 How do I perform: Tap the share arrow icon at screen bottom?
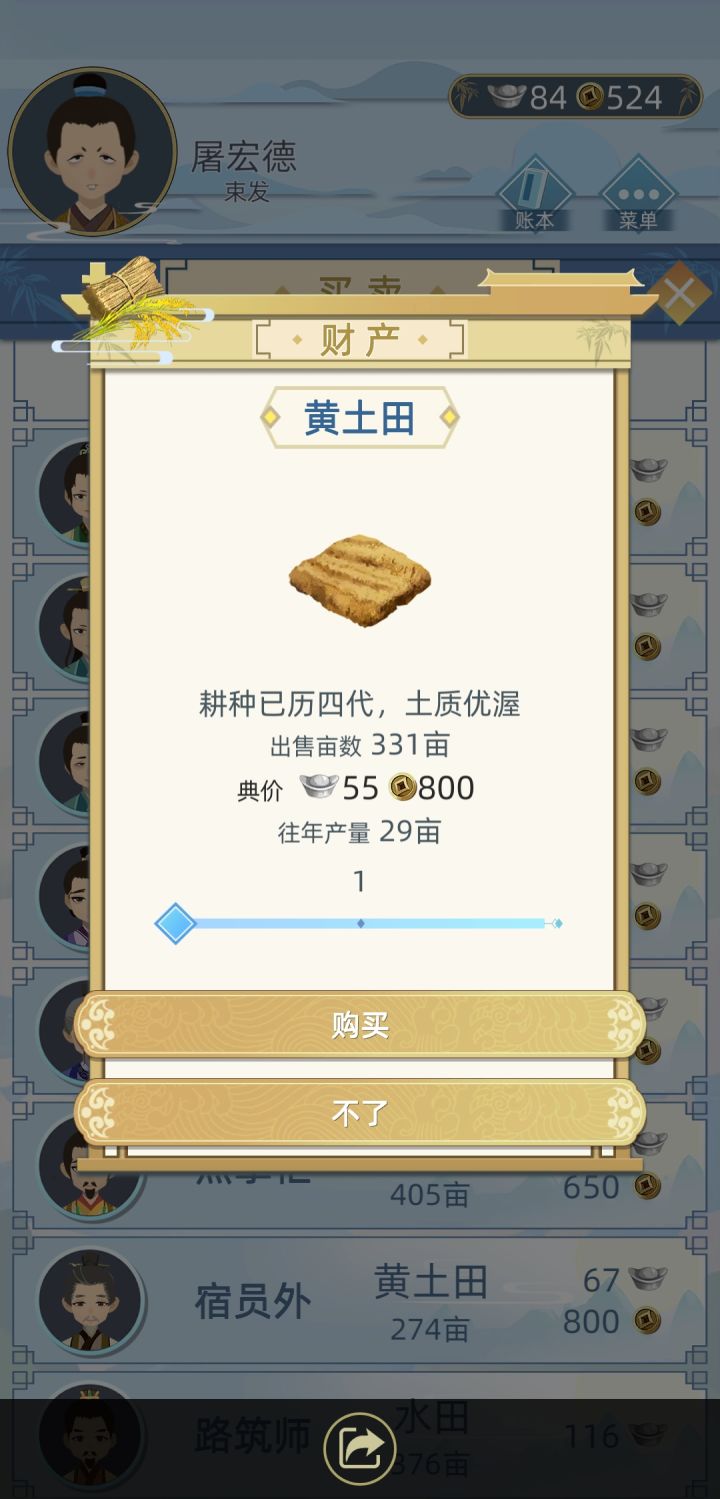tap(360, 1447)
